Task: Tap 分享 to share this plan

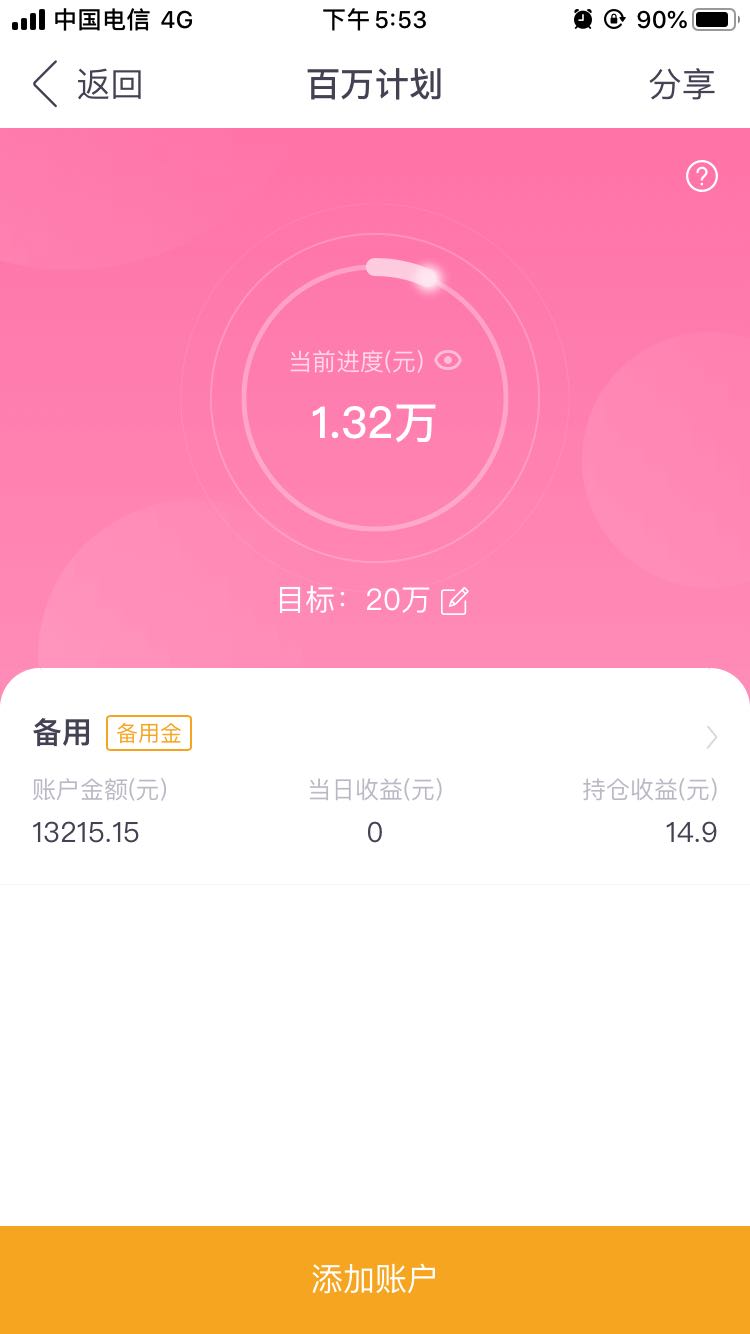Action: click(x=682, y=84)
